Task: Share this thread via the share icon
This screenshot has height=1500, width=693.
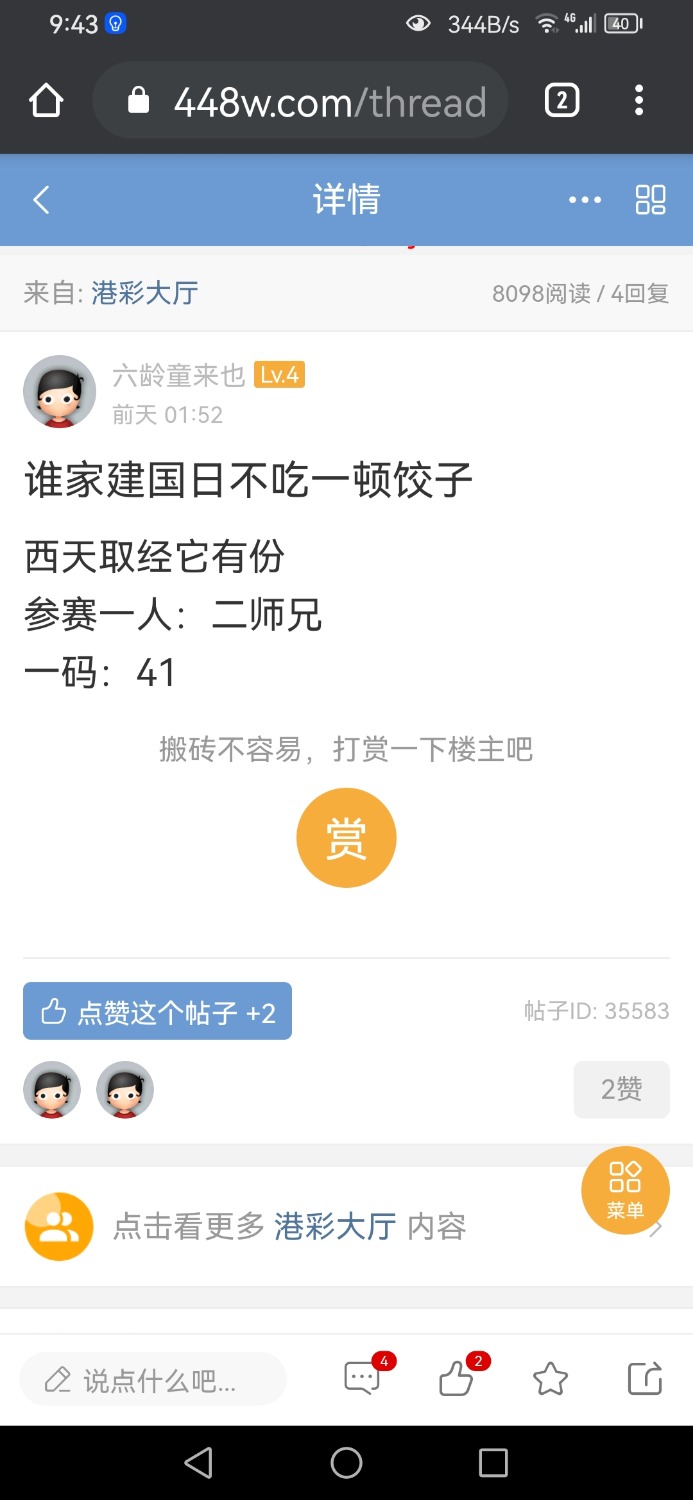Action: (645, 1380)
